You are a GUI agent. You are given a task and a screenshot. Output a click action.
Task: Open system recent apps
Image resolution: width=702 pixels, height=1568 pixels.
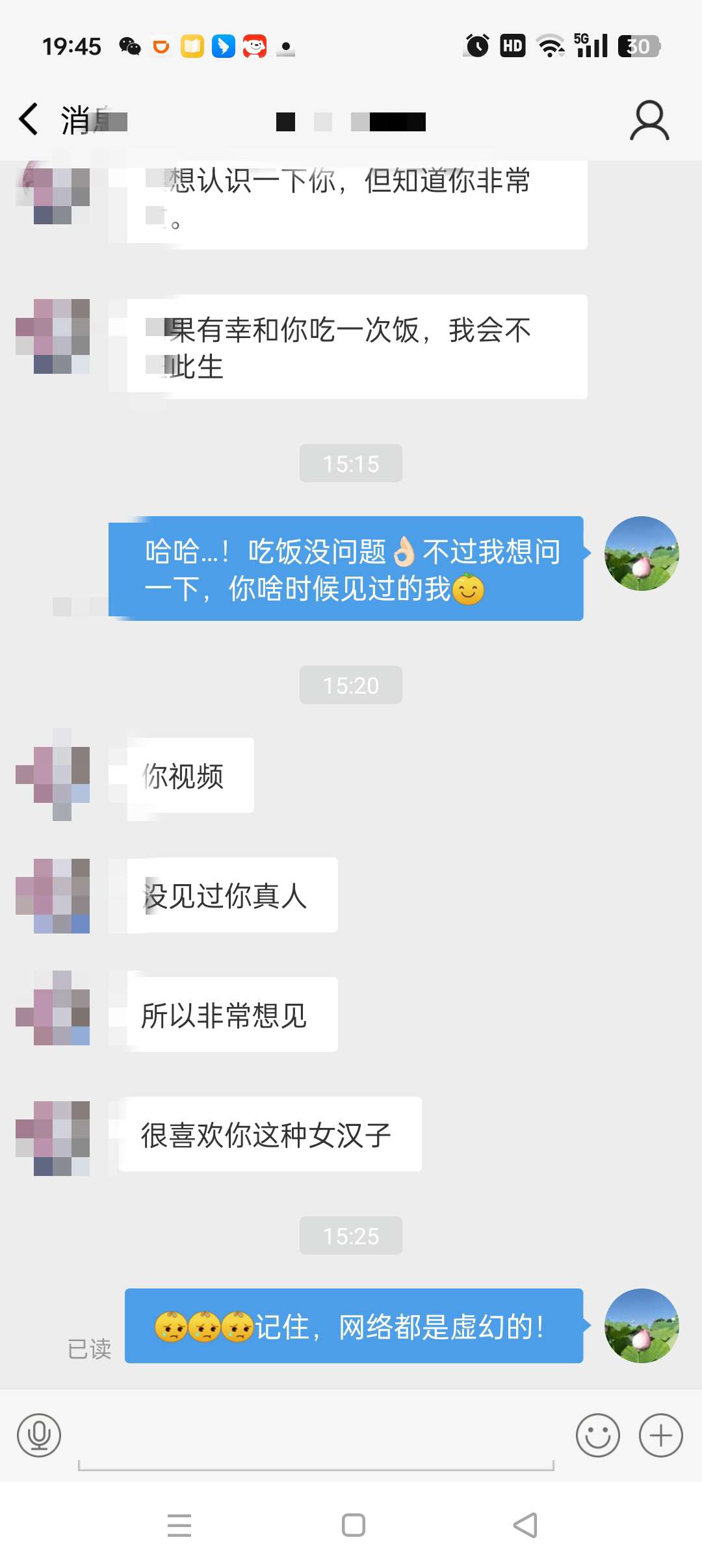pyautogui.click(x=179, y=1525)
